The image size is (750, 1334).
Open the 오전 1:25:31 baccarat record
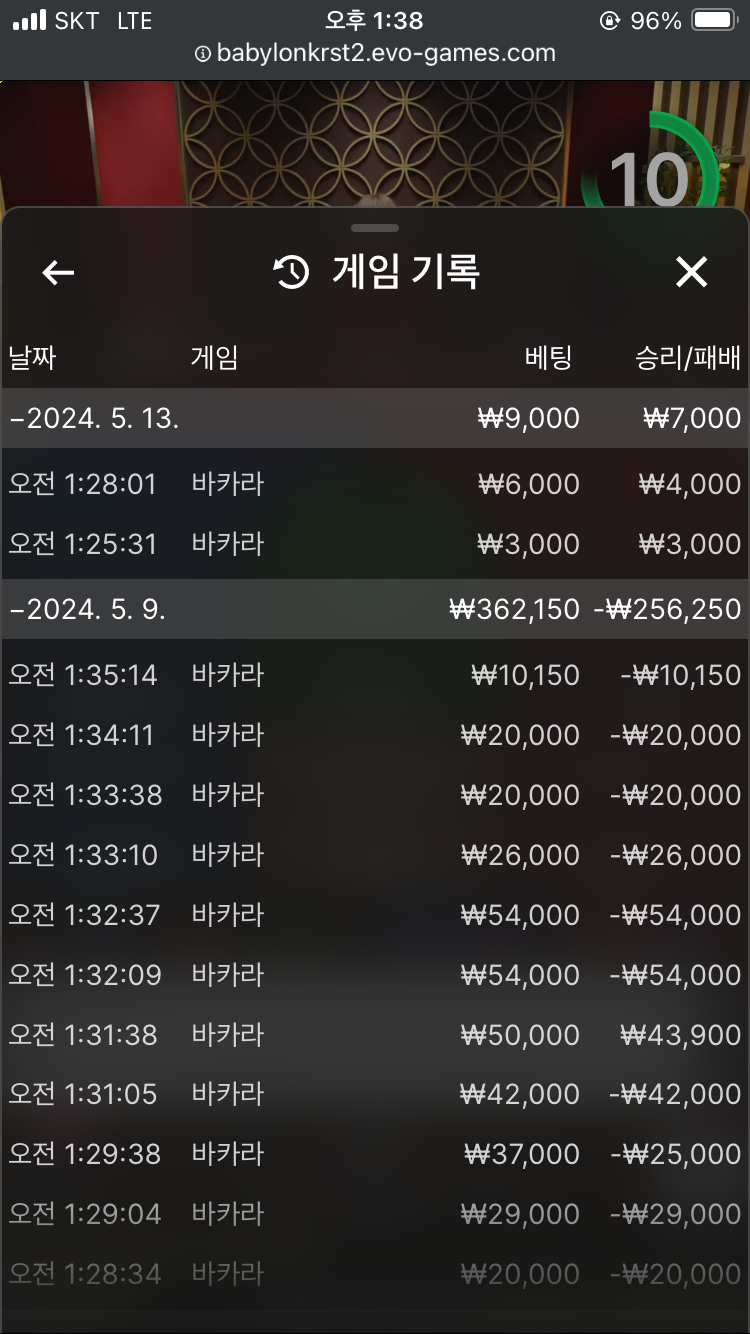375,544
